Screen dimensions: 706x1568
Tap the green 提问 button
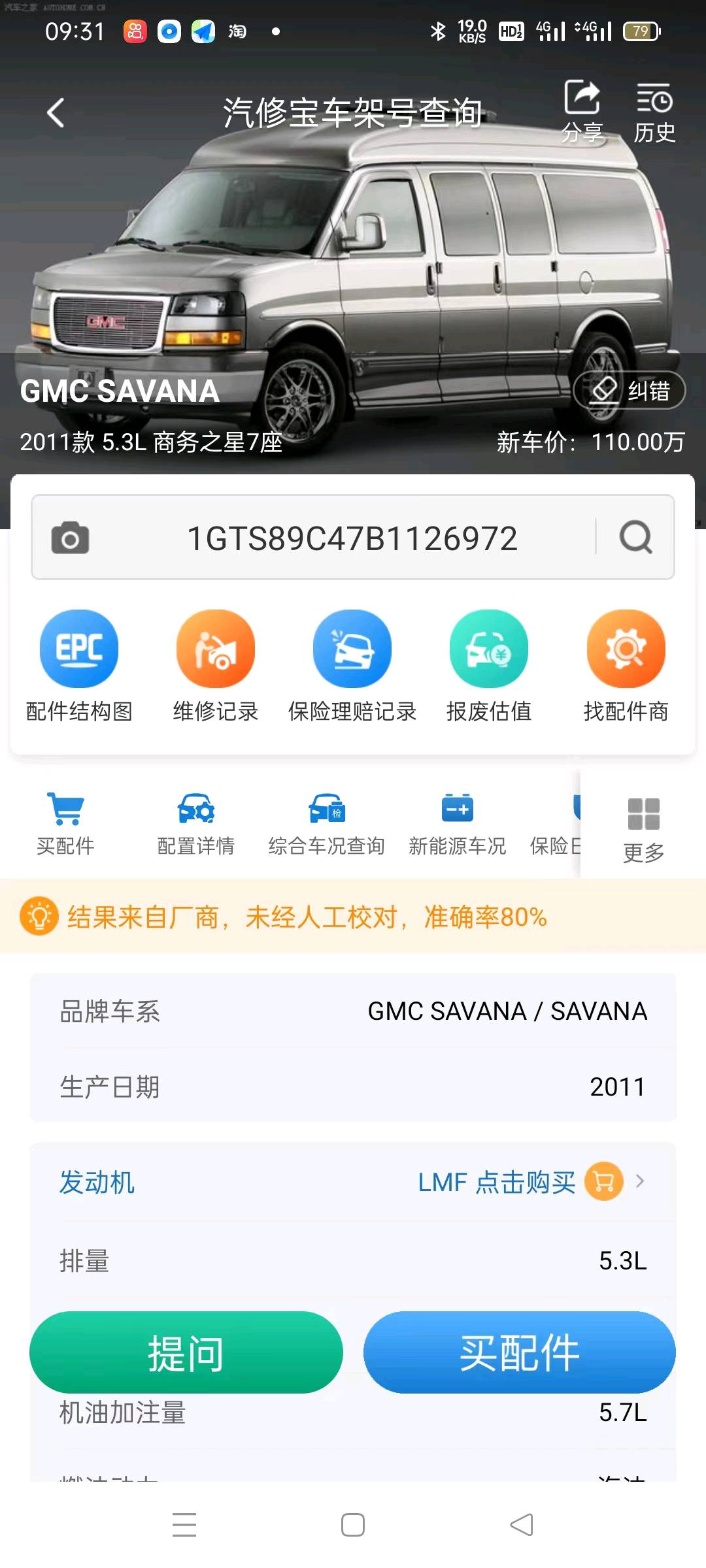tap(186, 1352)
